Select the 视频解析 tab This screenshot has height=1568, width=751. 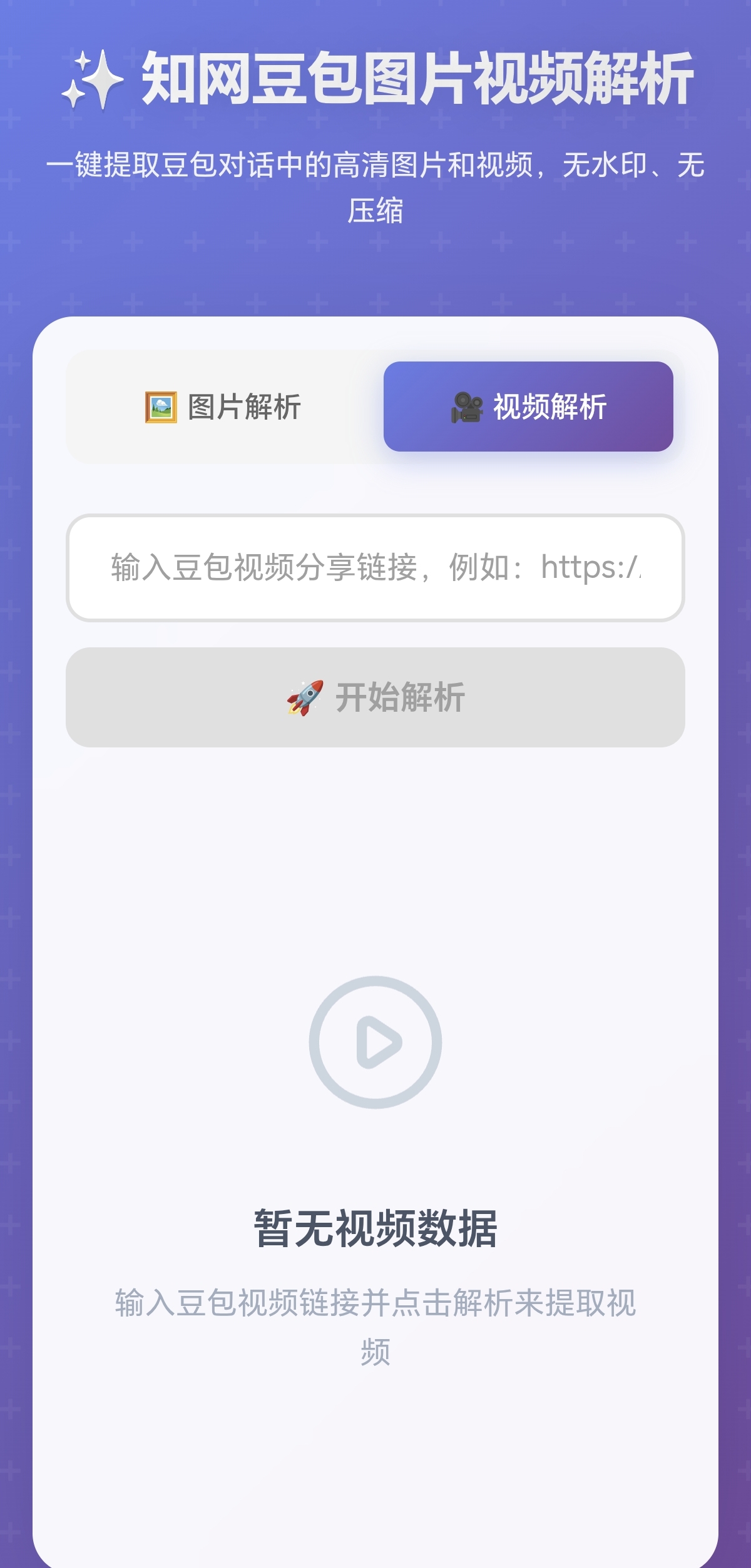tap(529, 405)
